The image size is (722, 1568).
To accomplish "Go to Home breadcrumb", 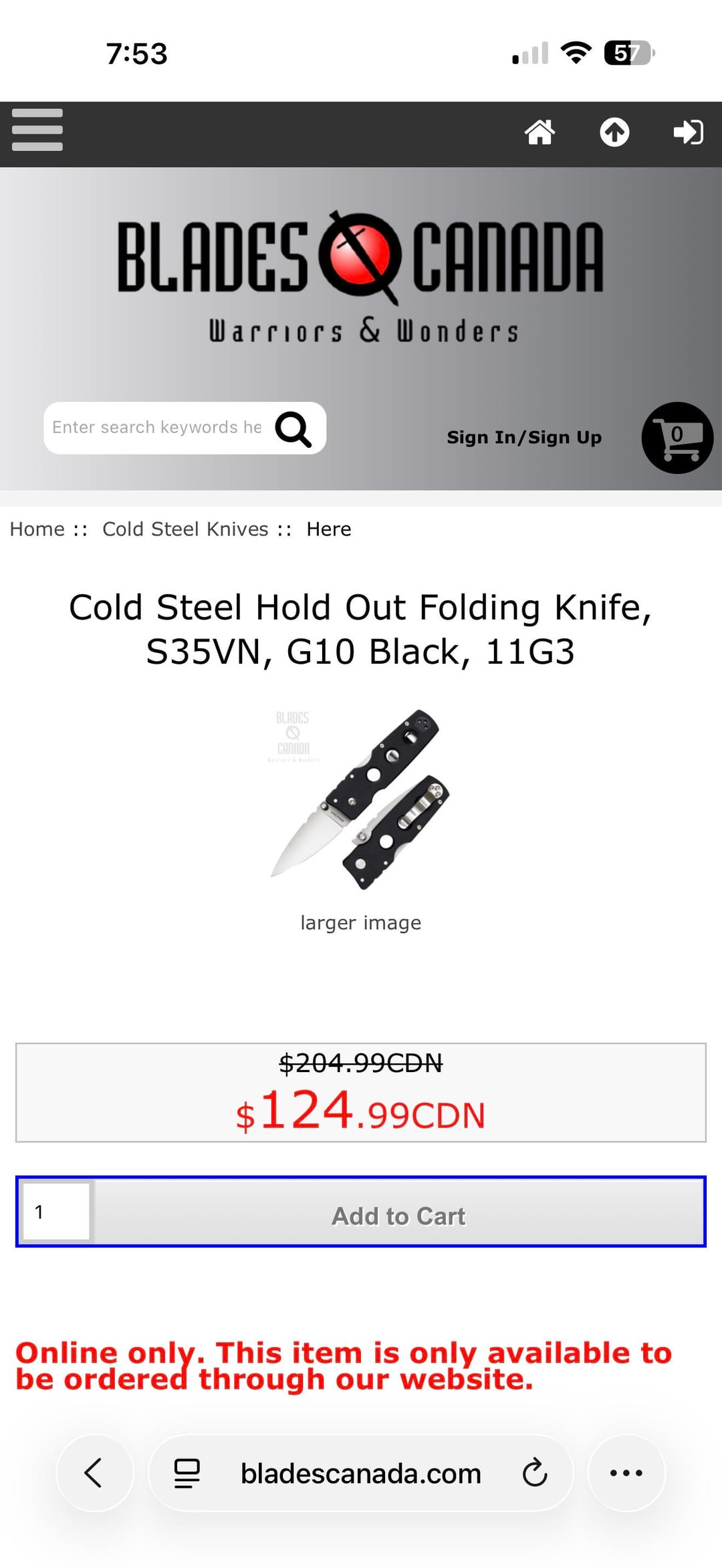I will pos(37,529).
